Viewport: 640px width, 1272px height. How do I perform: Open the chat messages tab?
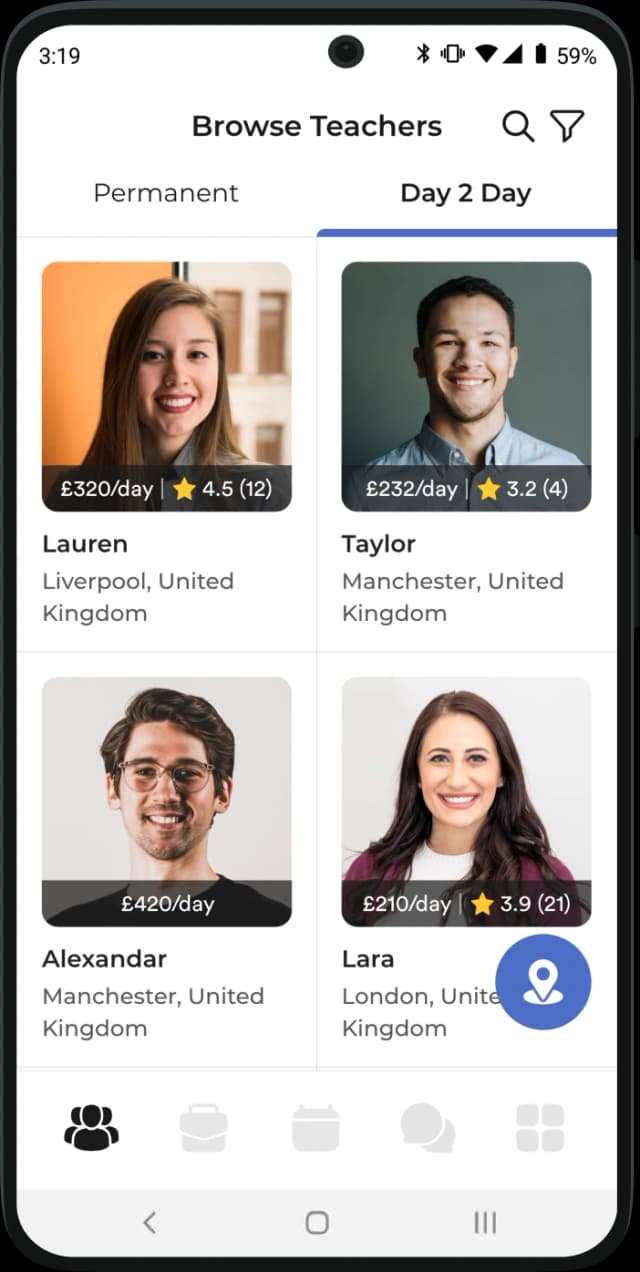point(427,1127)
